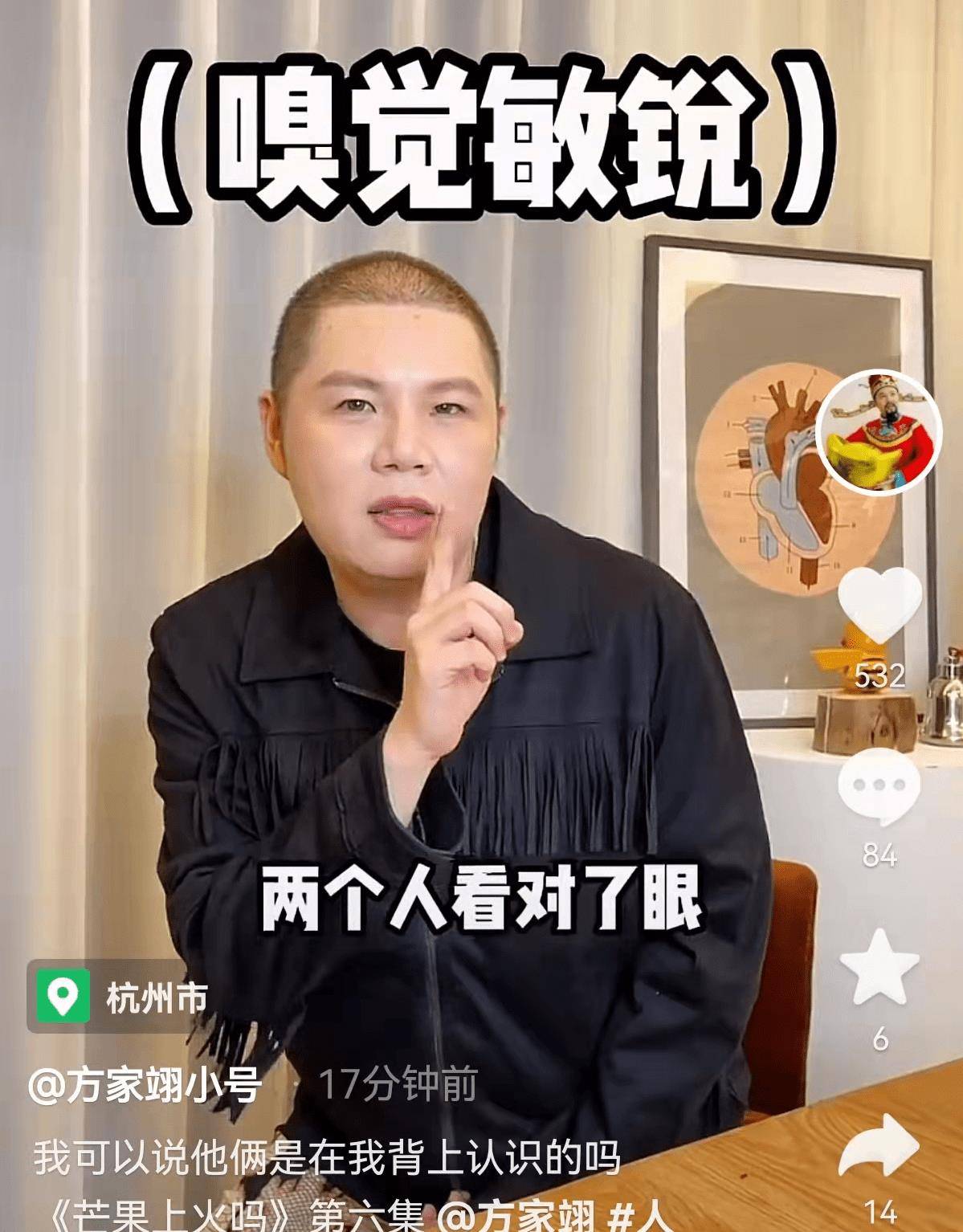Add video to favorites with star
963x1232 pixels.
879,966
